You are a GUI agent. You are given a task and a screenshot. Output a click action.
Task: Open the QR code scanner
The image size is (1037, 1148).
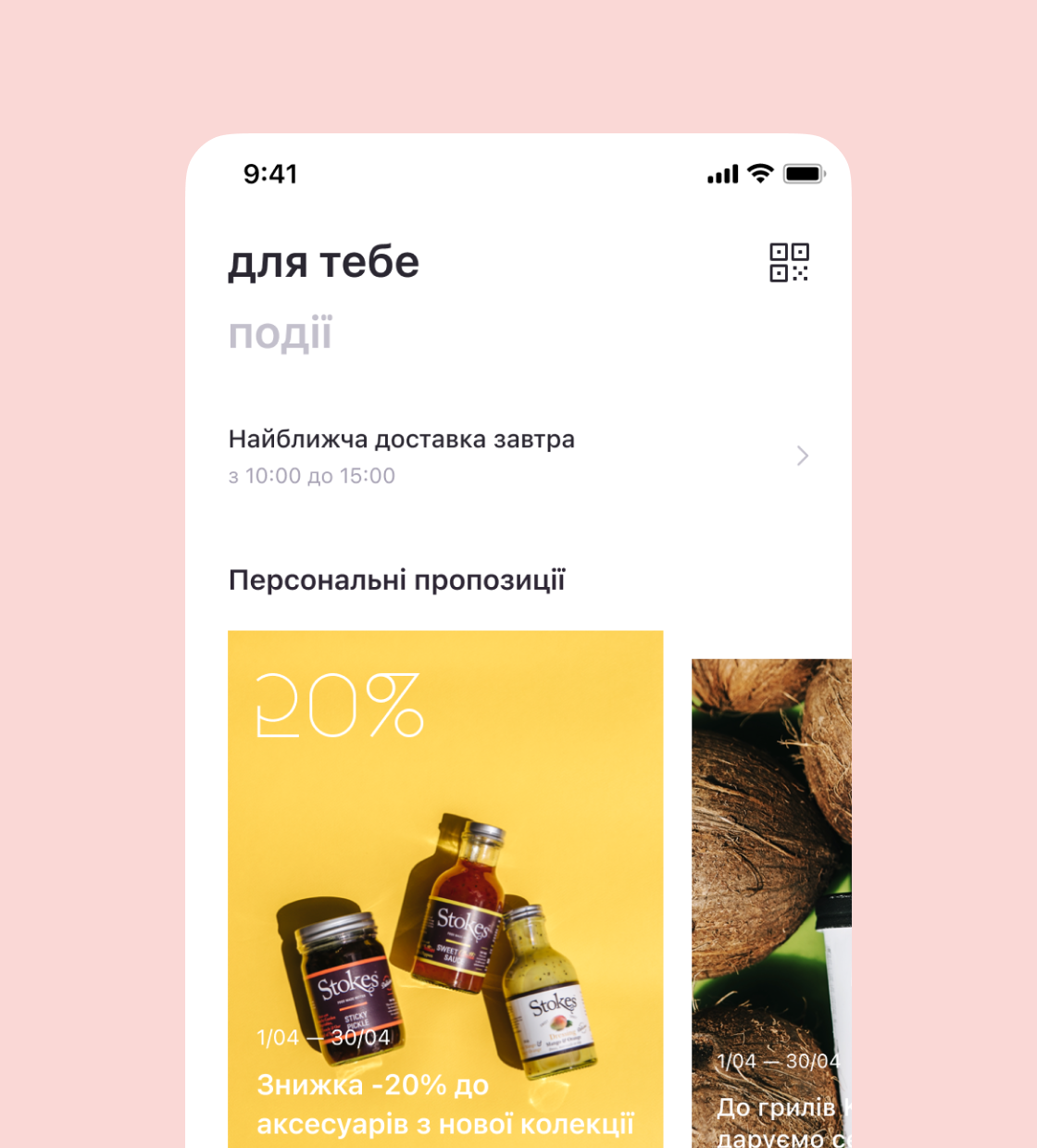(789, 263)
